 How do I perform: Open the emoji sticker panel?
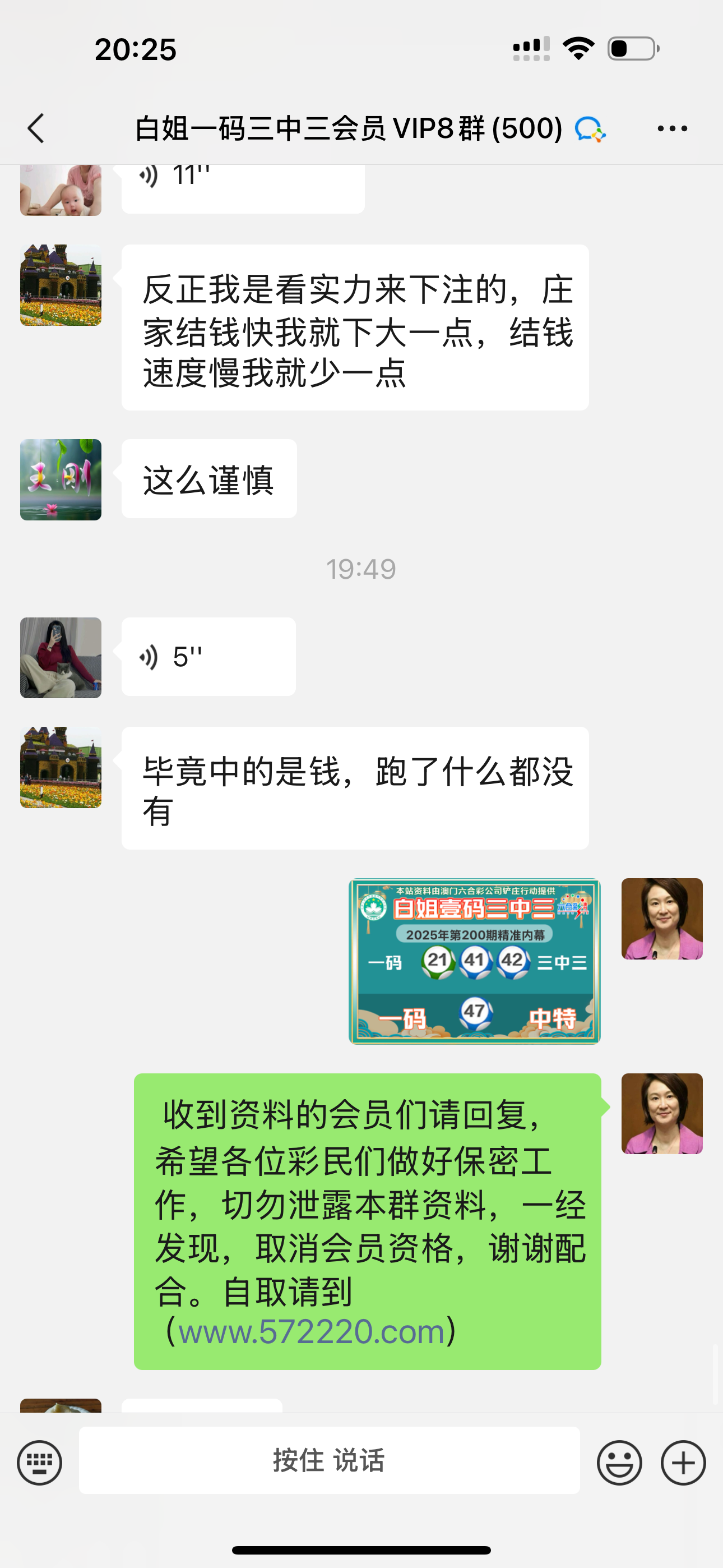pyautogui.click(x=619, y=1462)
